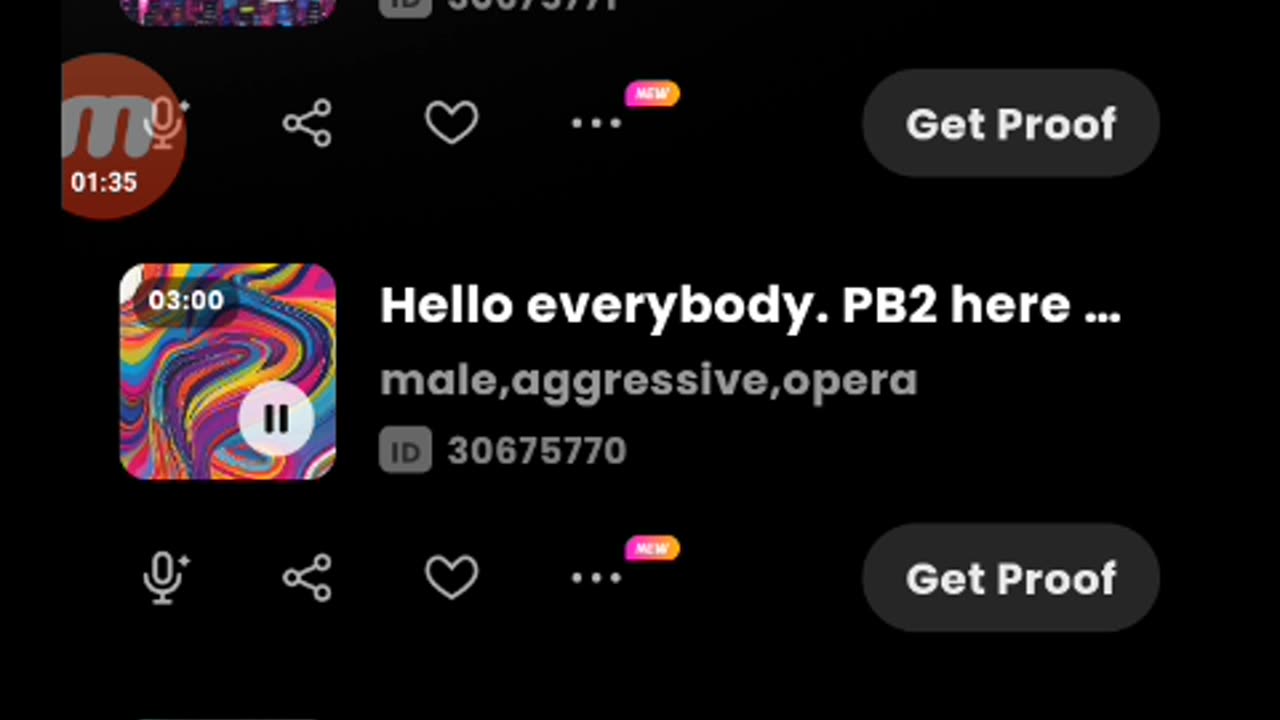Open the song titled Hello everybody PB2 here
The height and width of the screenshot is (720, 1280).
point(750,305)
